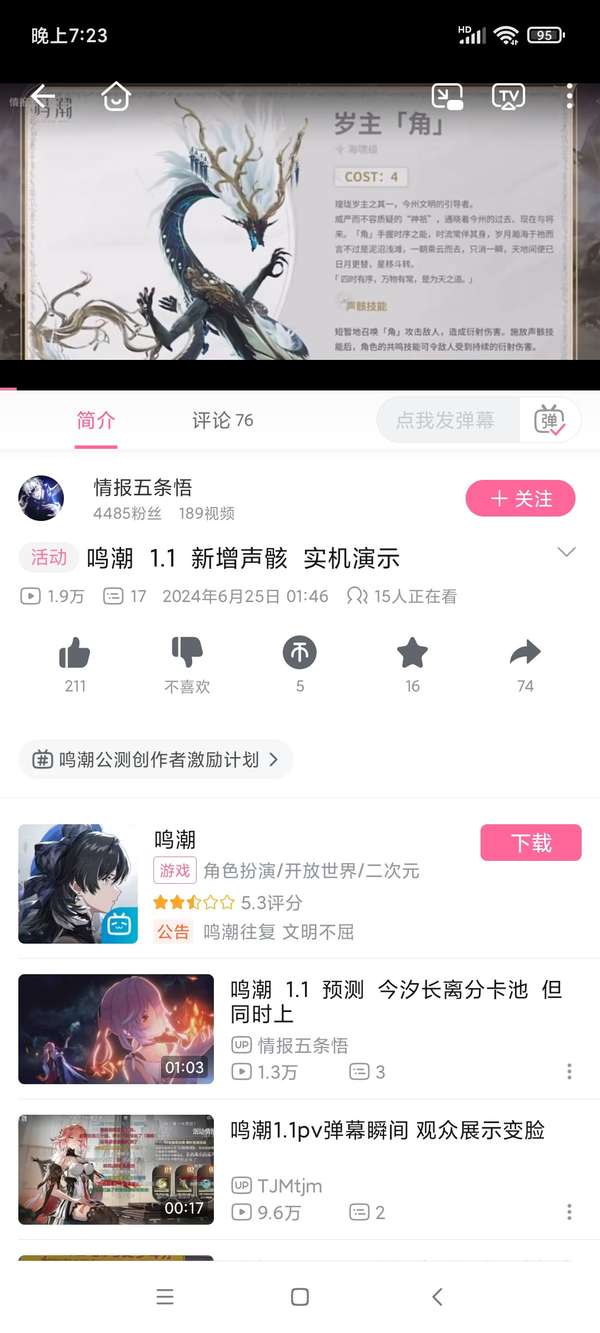Image resolution: width=600 pixels, height=1333 pixels.
Task: Toggle the 弹 danmaku display switch
Action: point(549,421)
